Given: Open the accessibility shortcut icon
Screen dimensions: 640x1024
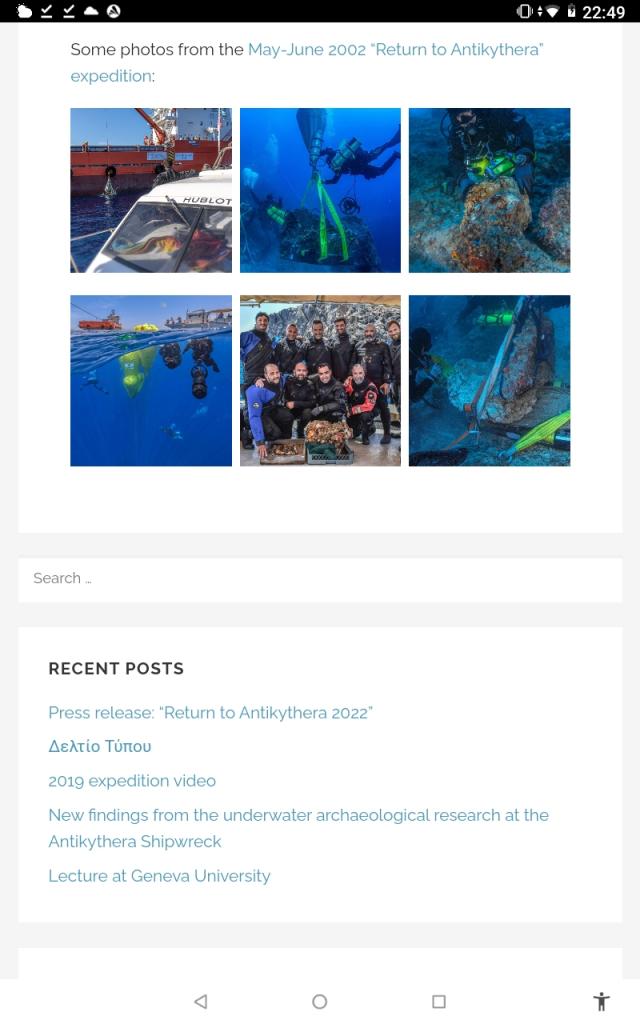Looking at the screenshot, I should [x=601, y=1001].
